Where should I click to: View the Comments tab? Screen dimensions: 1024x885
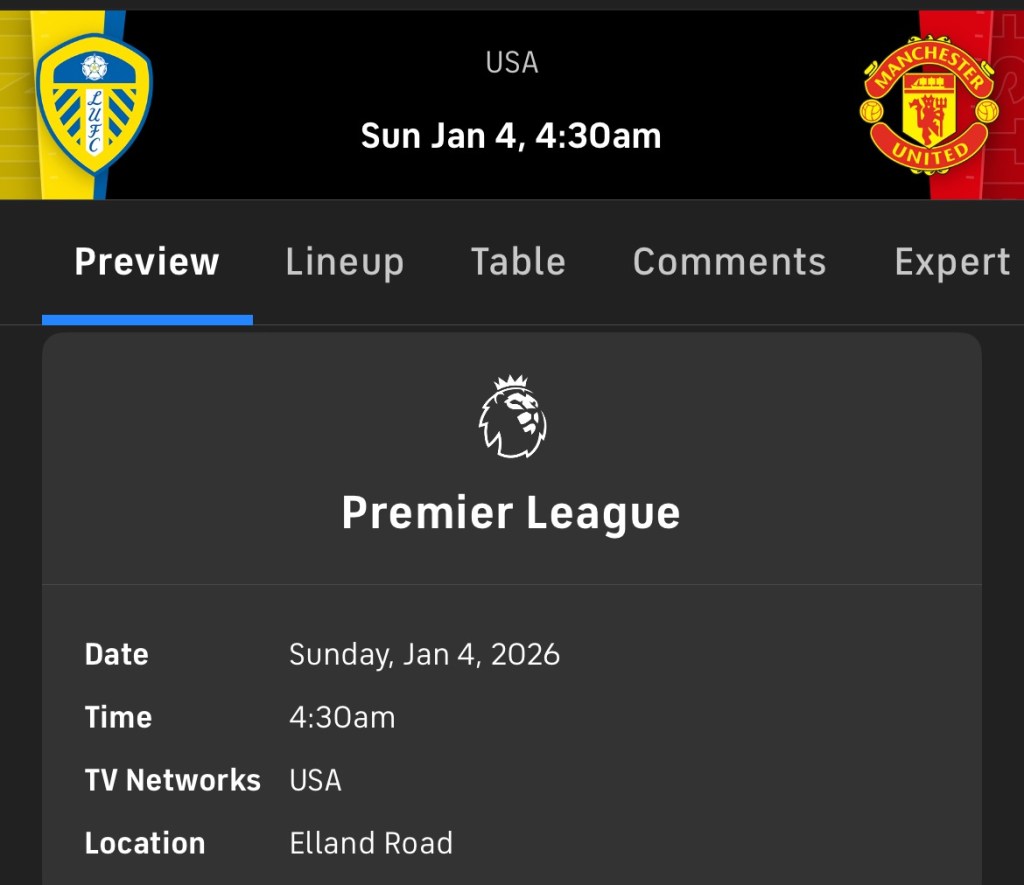[729, 262]
